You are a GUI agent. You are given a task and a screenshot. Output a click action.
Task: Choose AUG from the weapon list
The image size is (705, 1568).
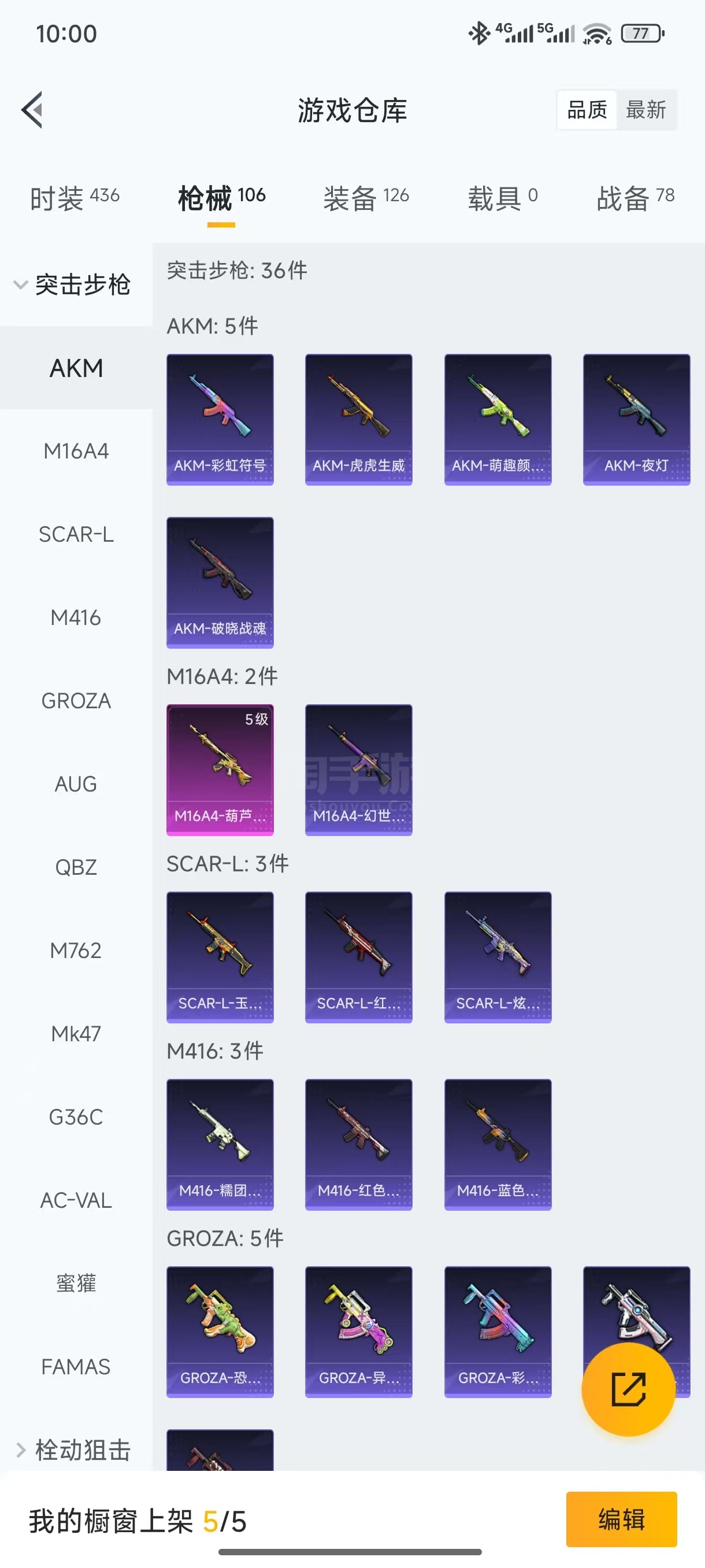76,784
